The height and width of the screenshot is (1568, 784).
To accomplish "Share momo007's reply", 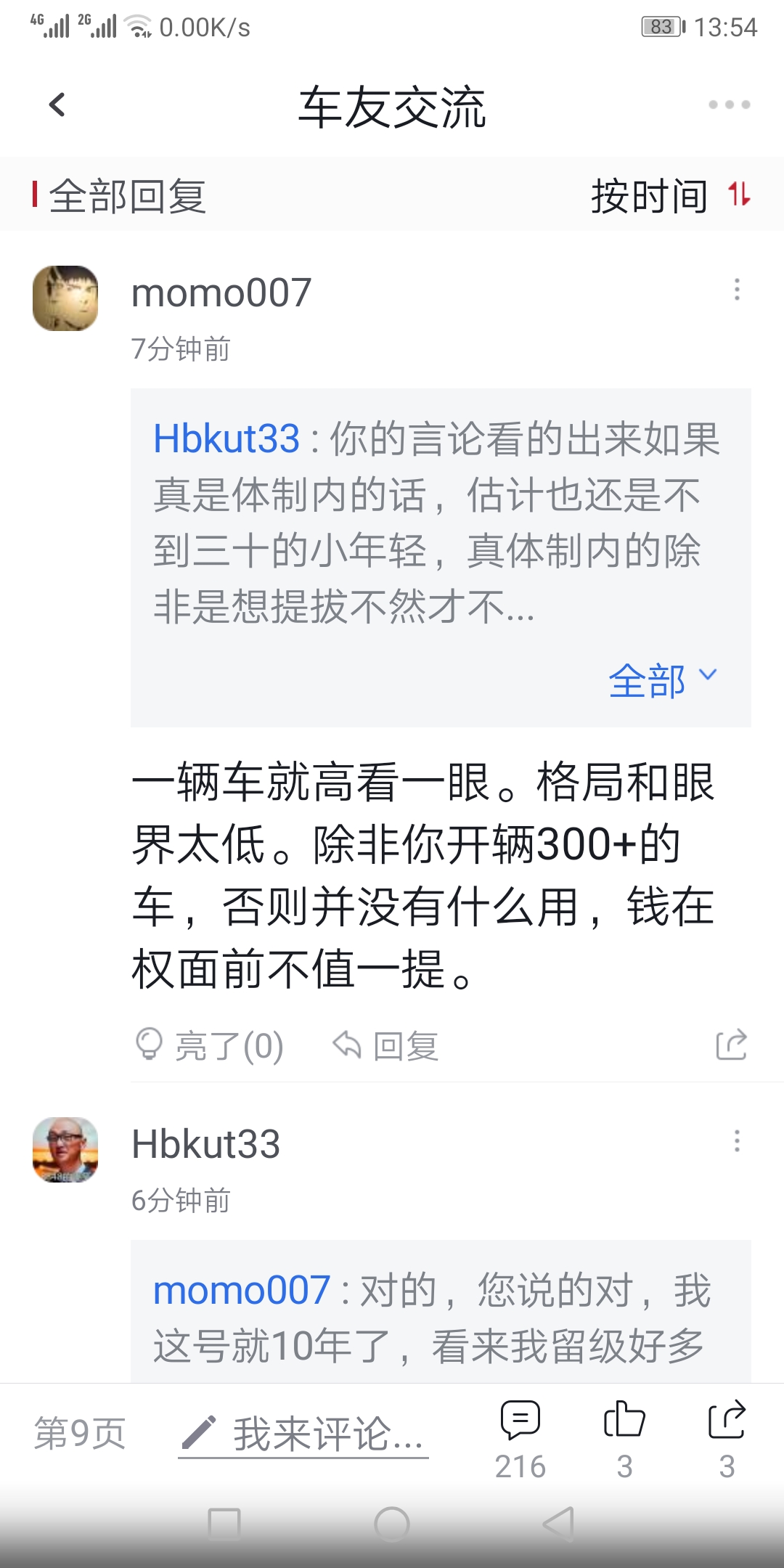I will tap(731, 1045).
